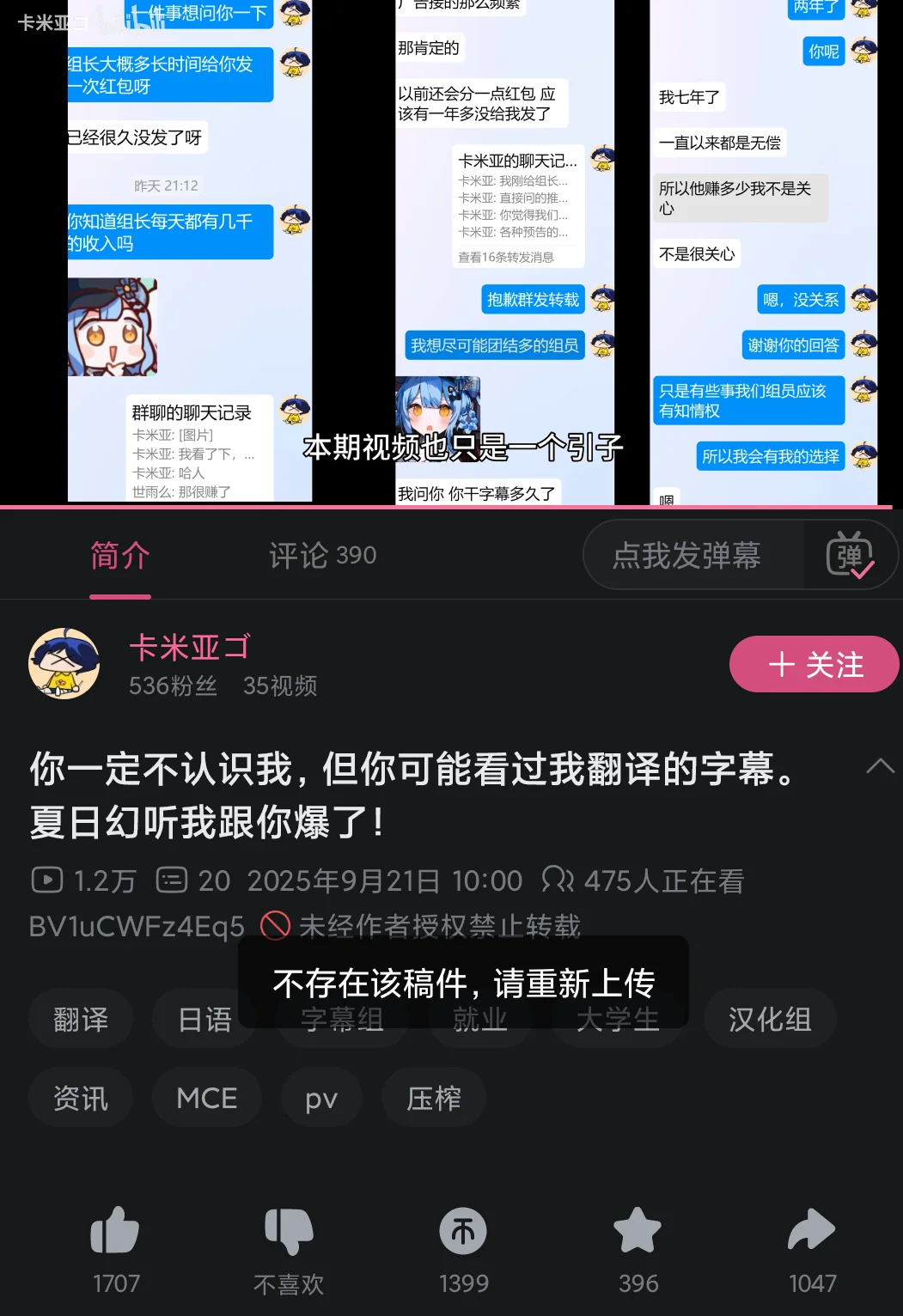903x1316 pixels.
Task: Toggle the danmaku display icon
Action: [x=849, y=556]
